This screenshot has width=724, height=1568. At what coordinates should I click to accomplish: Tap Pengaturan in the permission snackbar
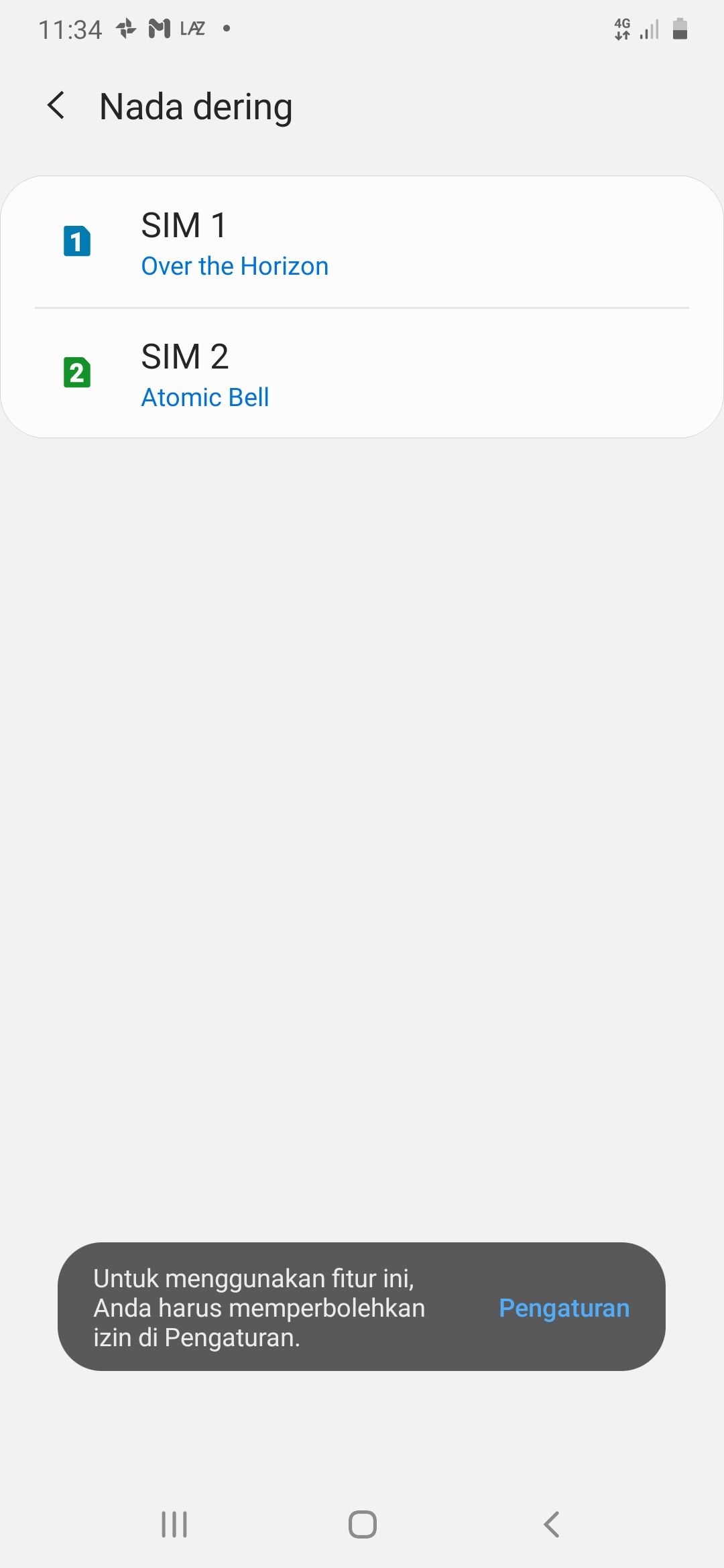tap(564, 1307)
